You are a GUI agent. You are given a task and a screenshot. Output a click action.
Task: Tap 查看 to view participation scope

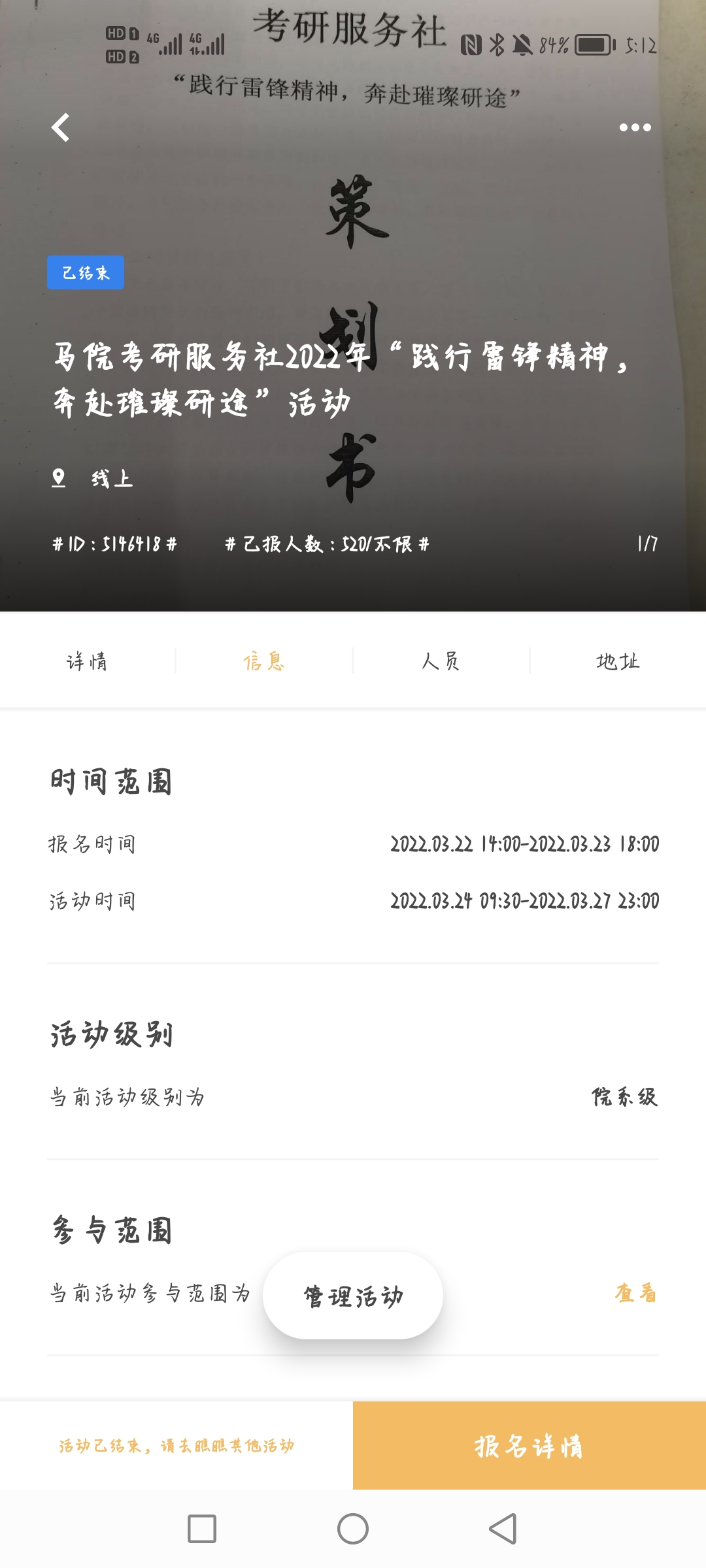pyautogui.click(x=635, y=1292)
